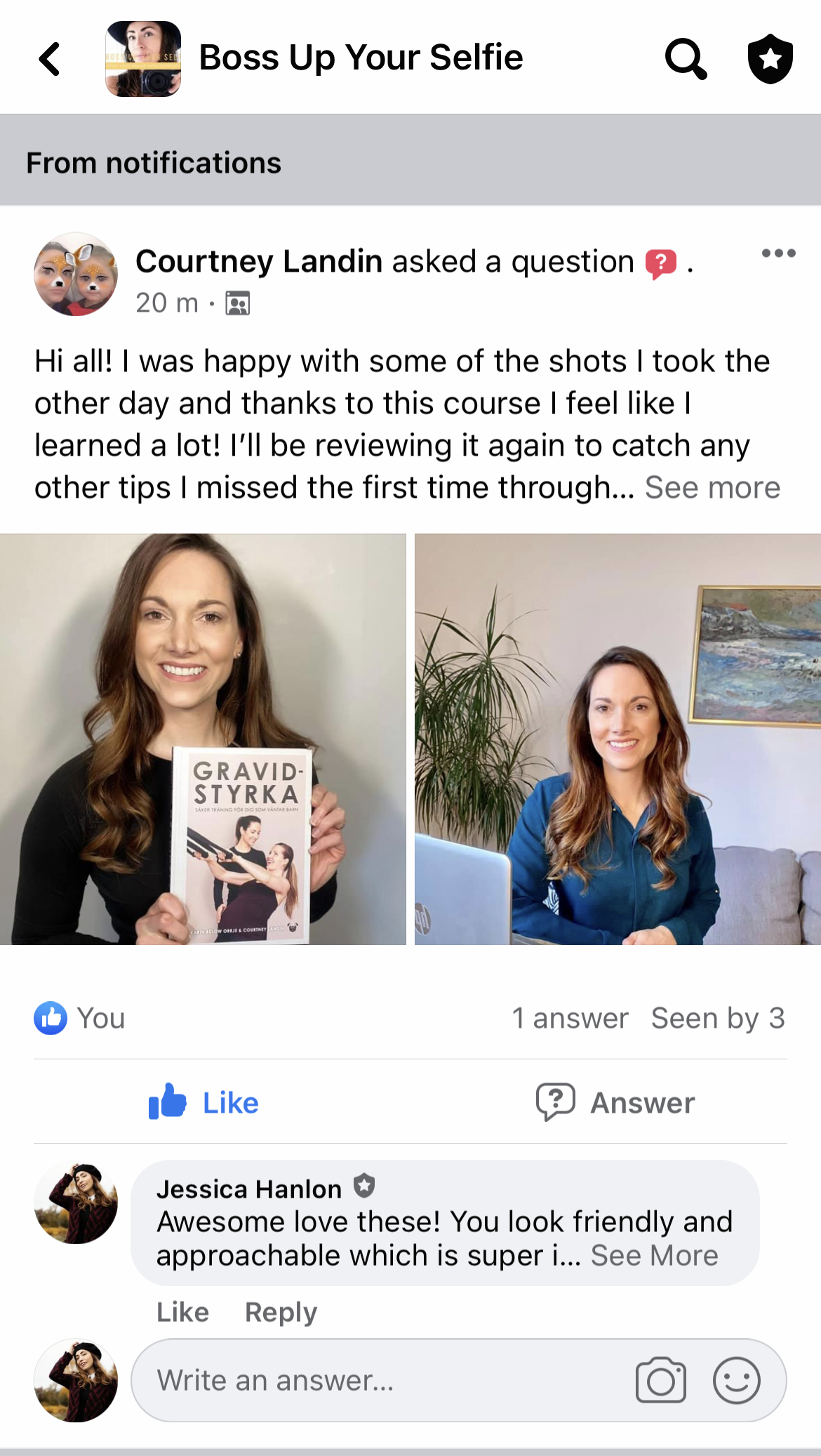Open the emoji smiley picker
Screen dimensions: 821x1456
736,1380
